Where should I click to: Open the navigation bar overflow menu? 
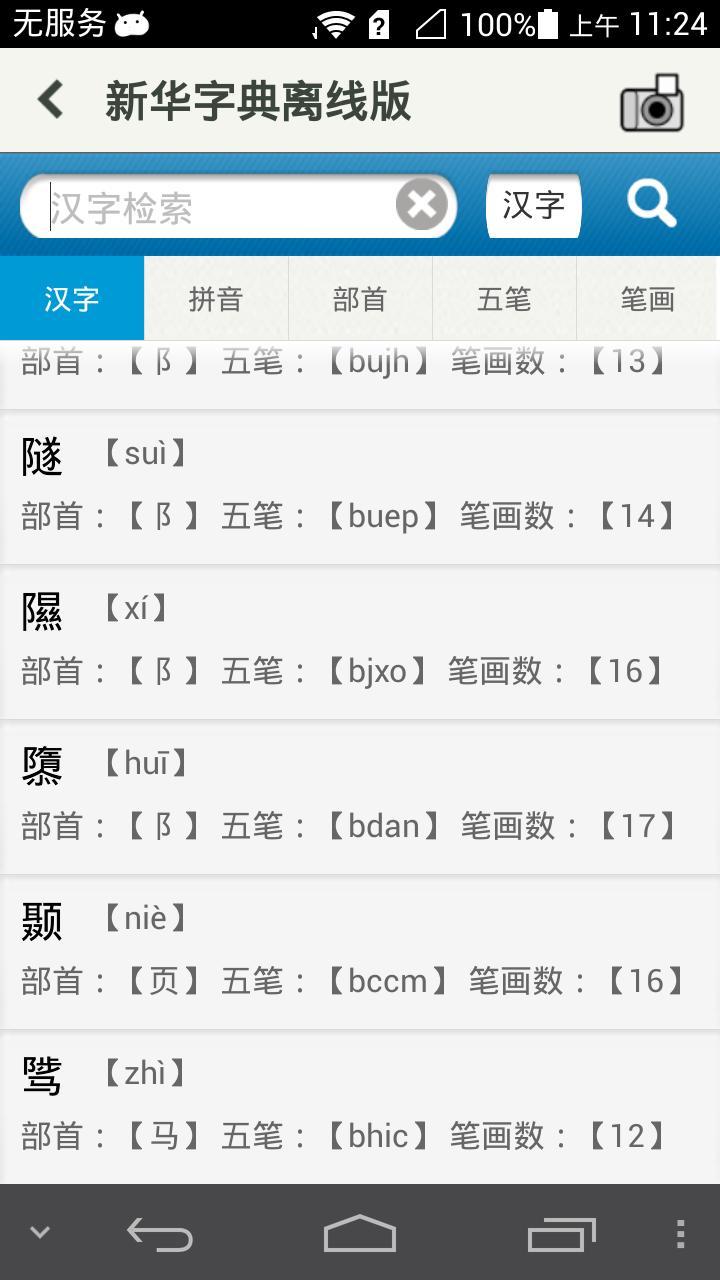[680, 1234]
